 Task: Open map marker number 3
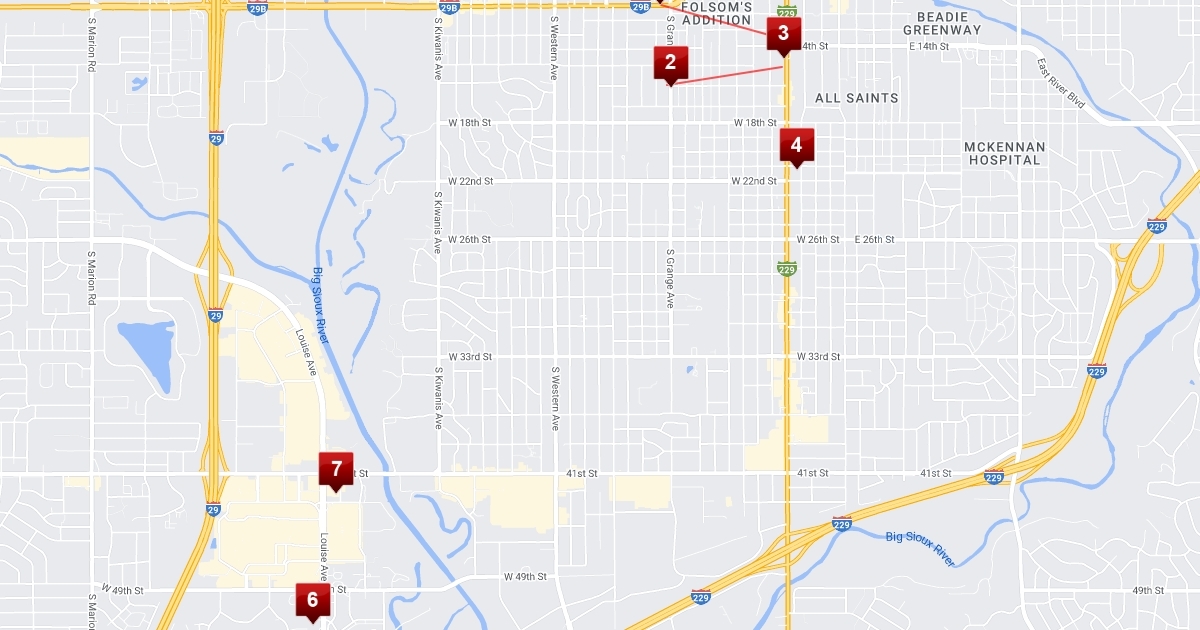coord(783,34)
